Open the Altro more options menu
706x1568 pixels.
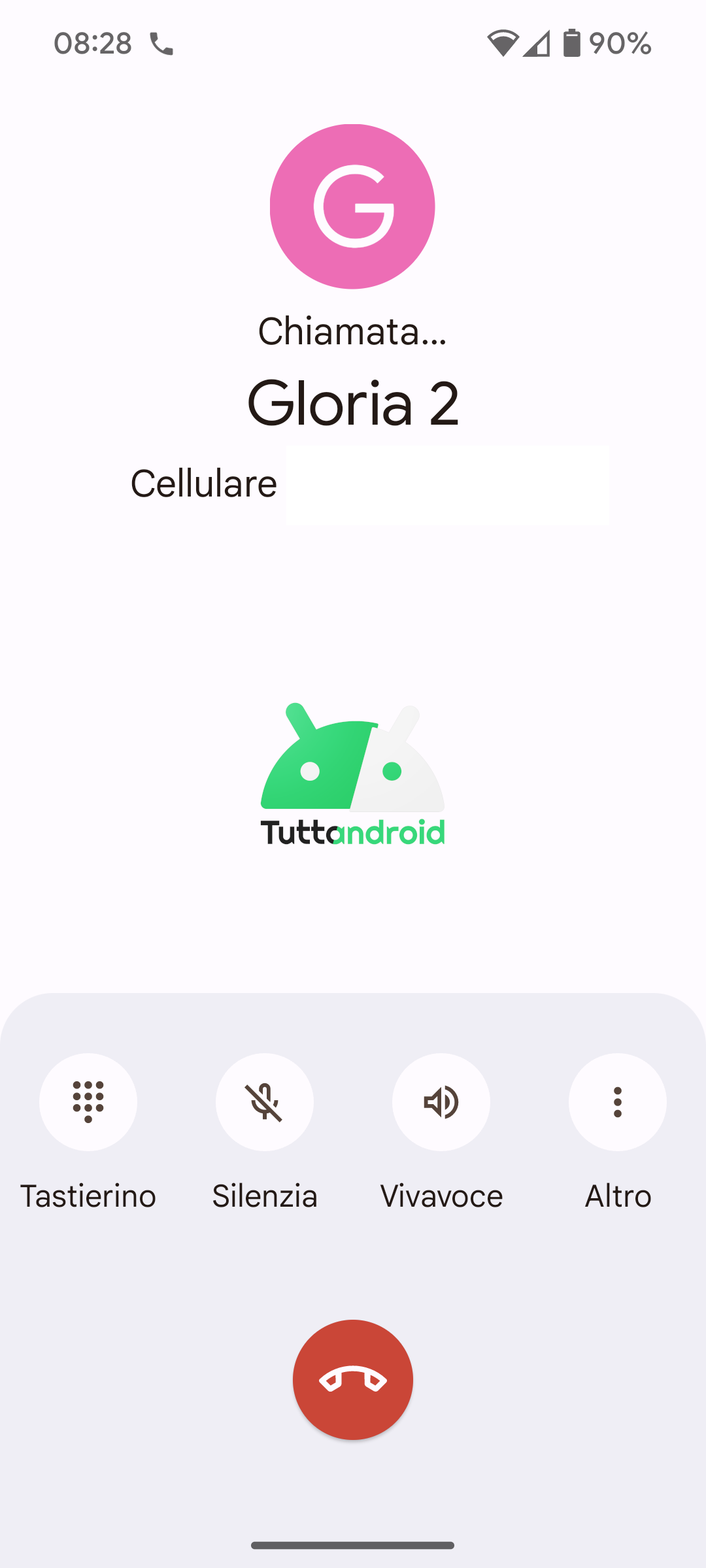pyautogui.click(x=618, y=1102)
